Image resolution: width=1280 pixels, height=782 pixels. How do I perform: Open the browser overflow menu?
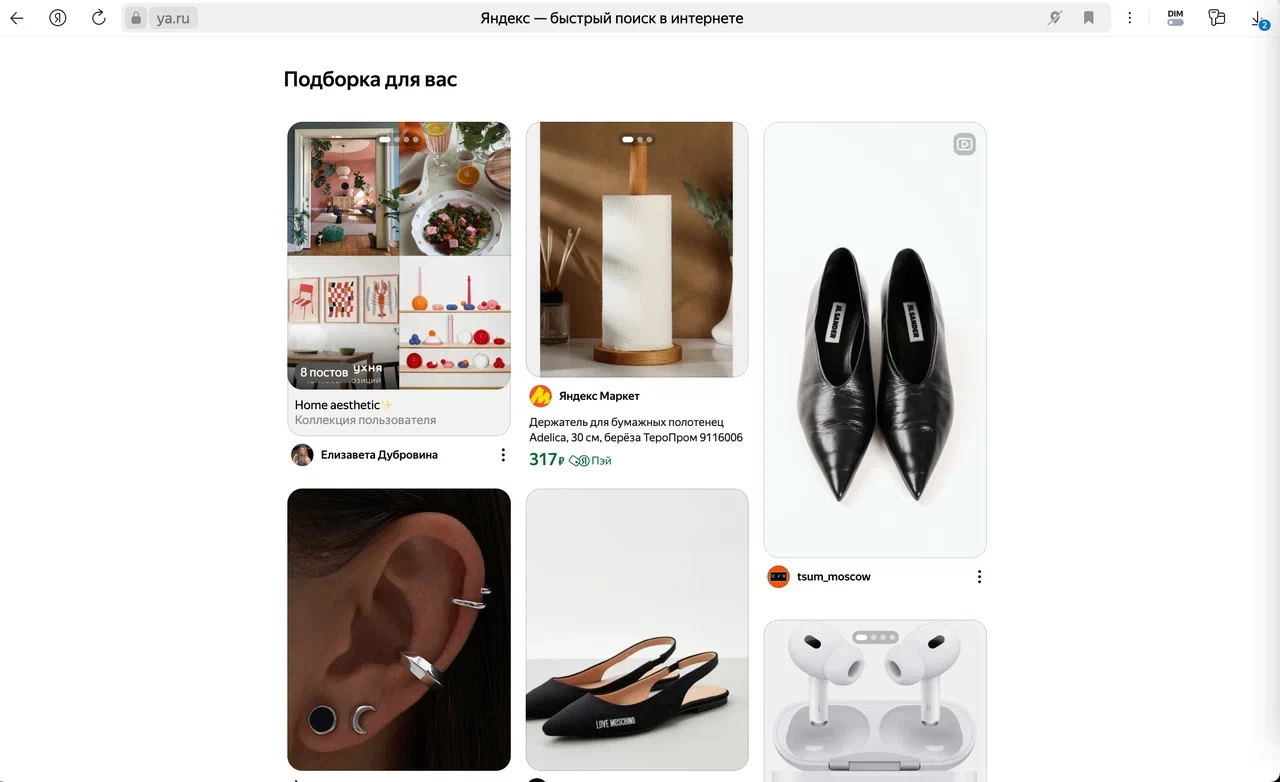(1130, 18)
